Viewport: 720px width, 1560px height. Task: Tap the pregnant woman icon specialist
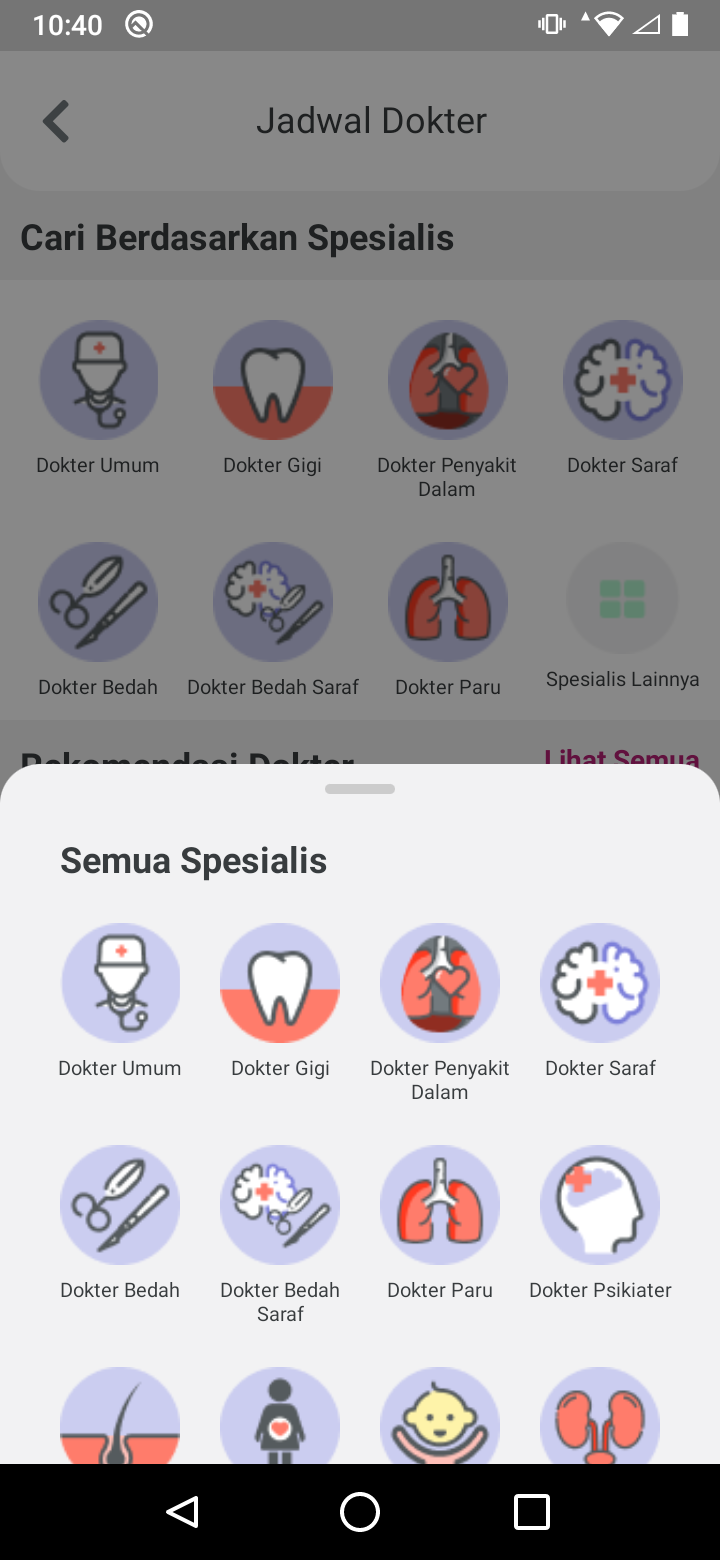click(280, 1416)
